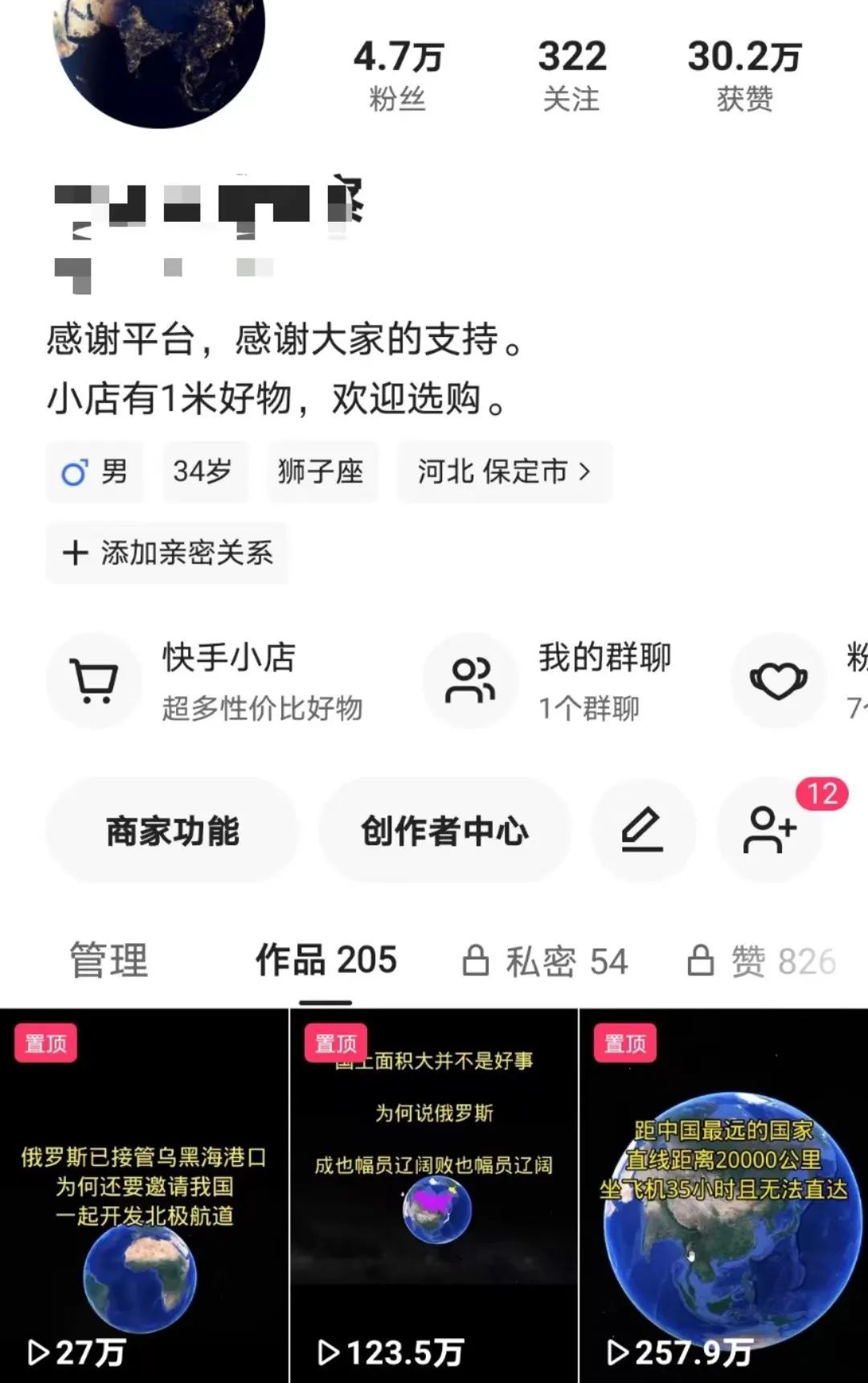Tap 添加亲密关系 to add a close relationship
The height and width of the screenshot is (1383, 868).
[167, 553]
